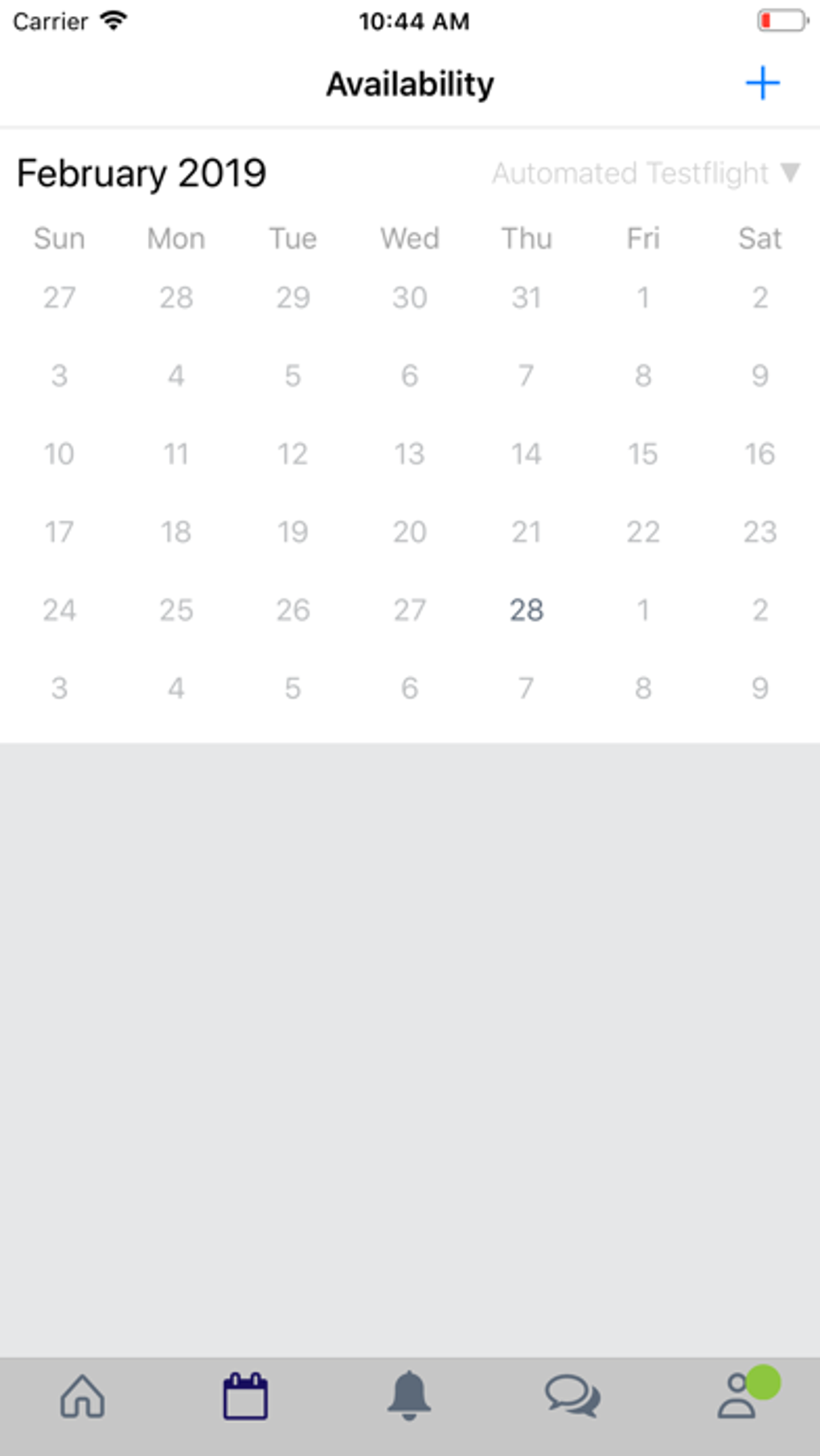Choose February 20 in the calendar
Image resolution: width=820 pixels, height=1456 pixels.
coord(410,532)
